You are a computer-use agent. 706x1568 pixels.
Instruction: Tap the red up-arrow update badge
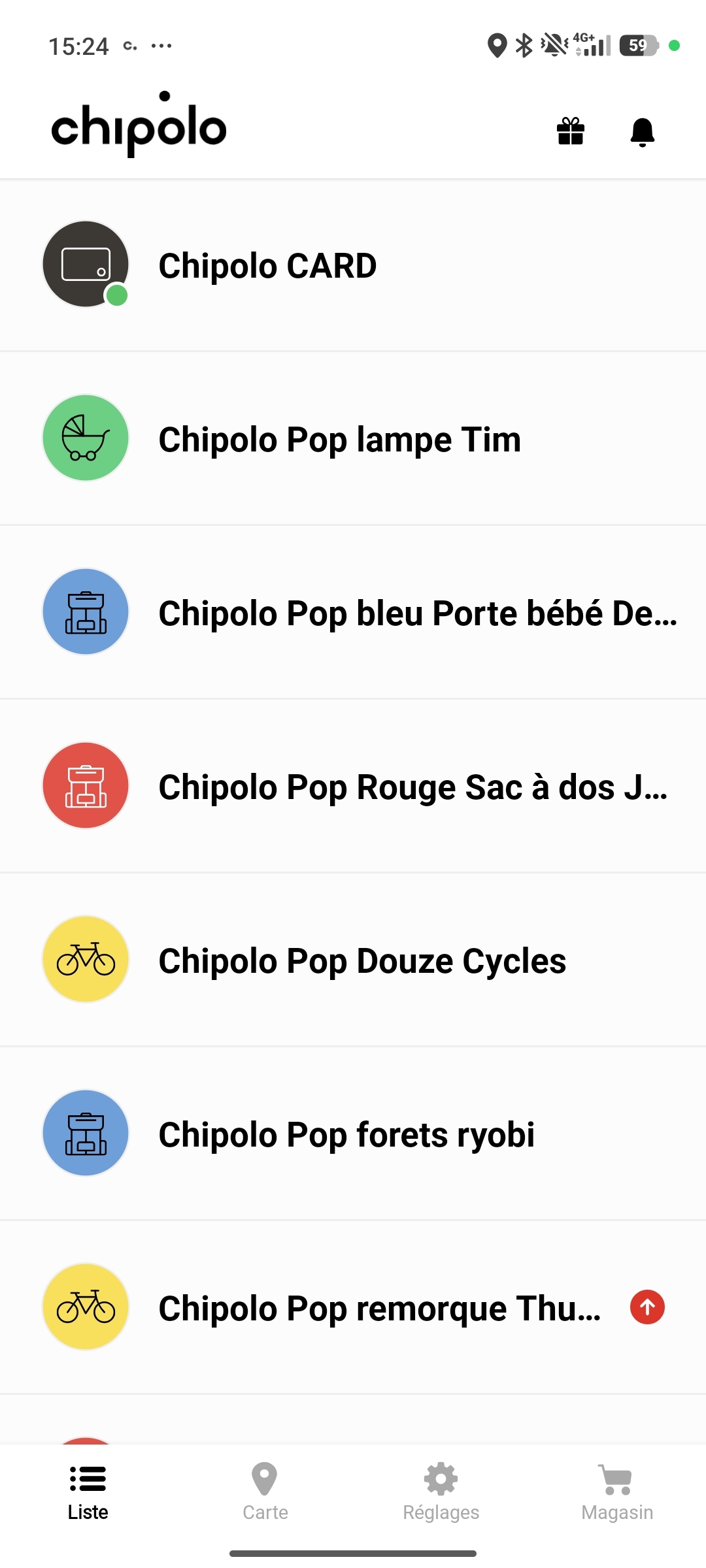pyautogui.click(x=647, y=1307)
